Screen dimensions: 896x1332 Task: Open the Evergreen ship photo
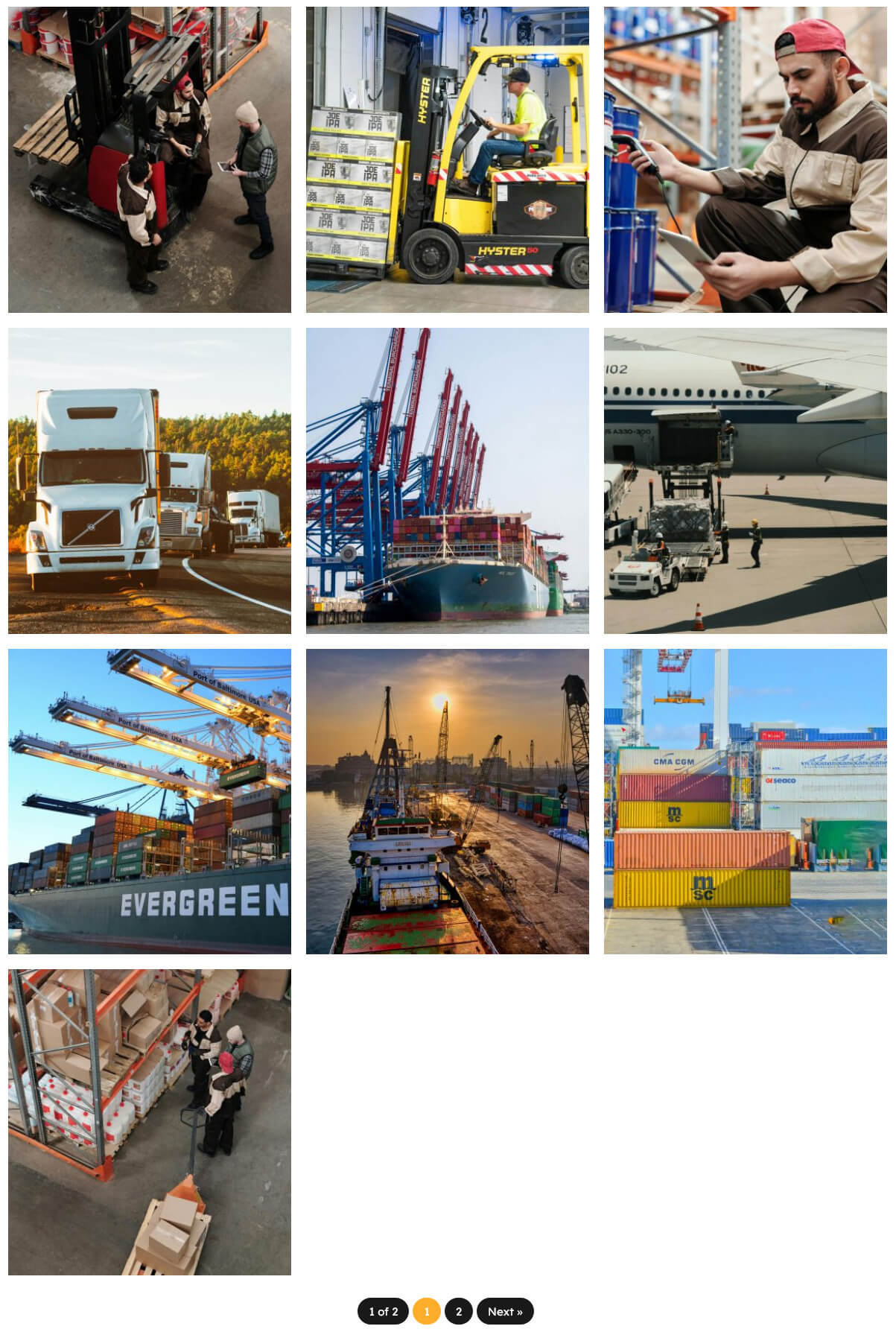(149, 801)
